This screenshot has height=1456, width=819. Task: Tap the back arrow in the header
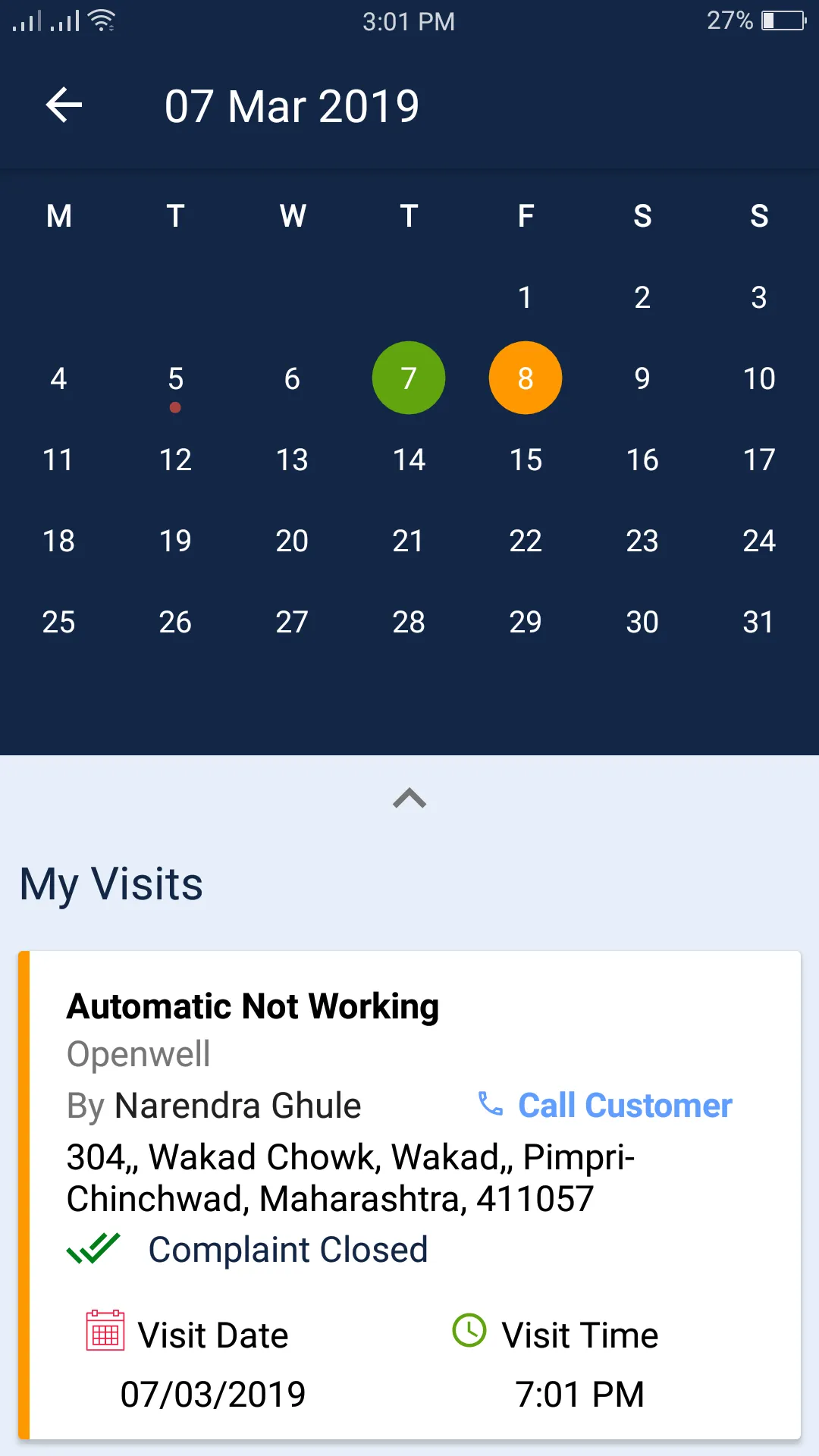[64, 105]
